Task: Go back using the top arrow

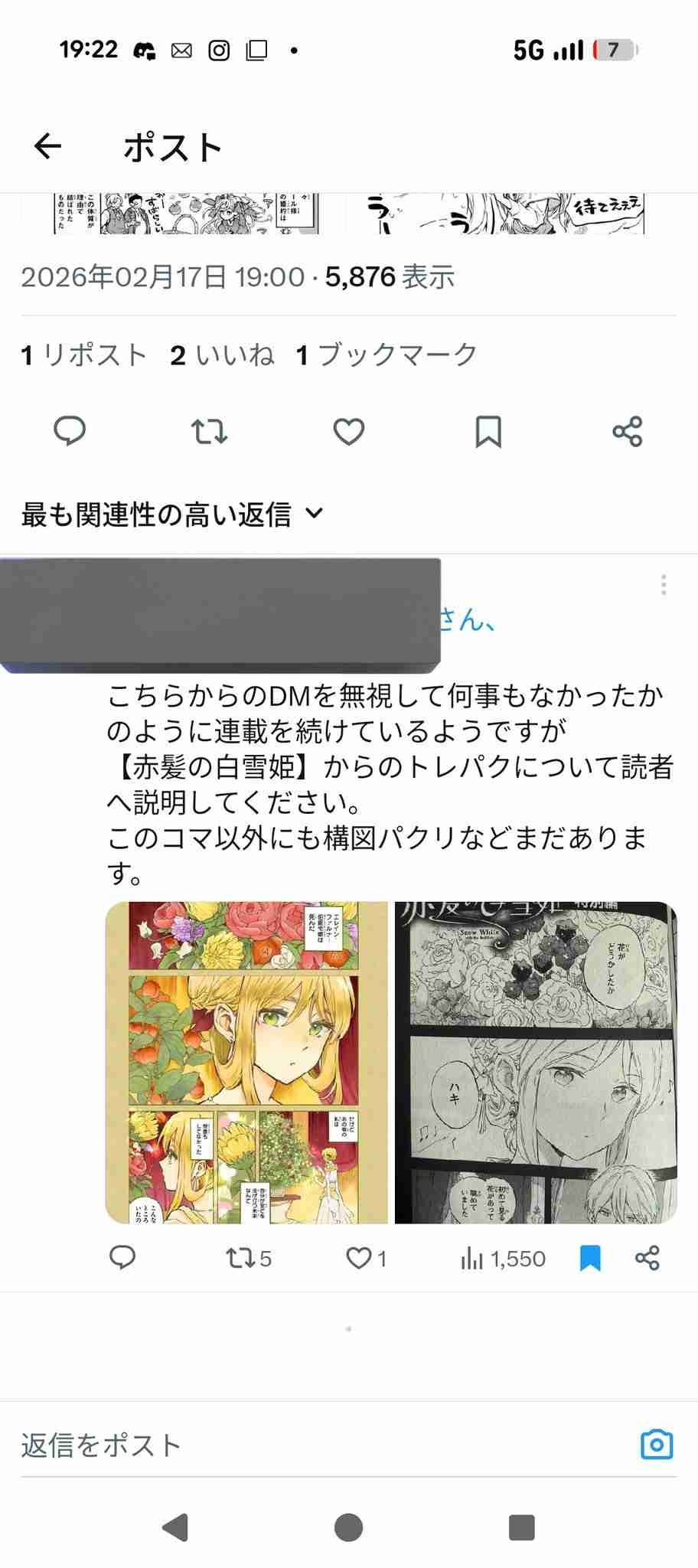Action: [47, 145]
